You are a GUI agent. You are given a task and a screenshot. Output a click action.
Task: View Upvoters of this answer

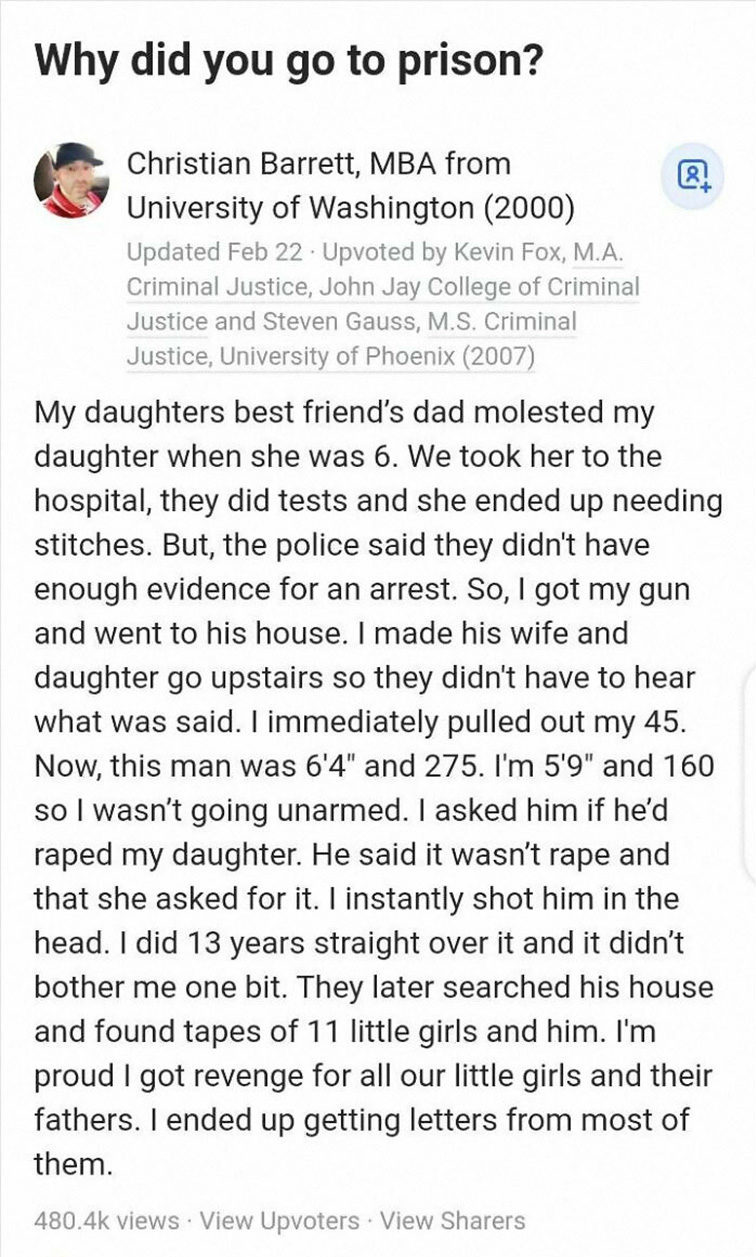(x=279, y=1221)
